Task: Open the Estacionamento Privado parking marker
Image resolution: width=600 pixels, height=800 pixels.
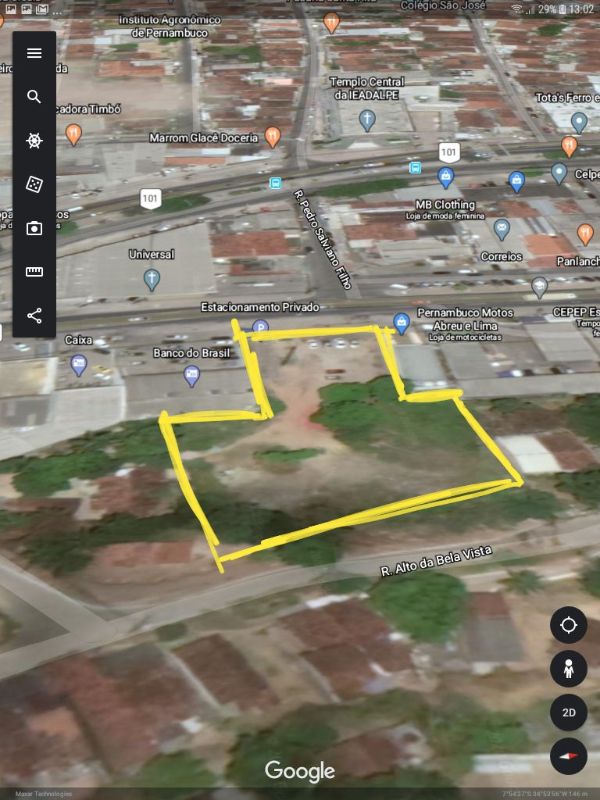Action: (261, 326)
